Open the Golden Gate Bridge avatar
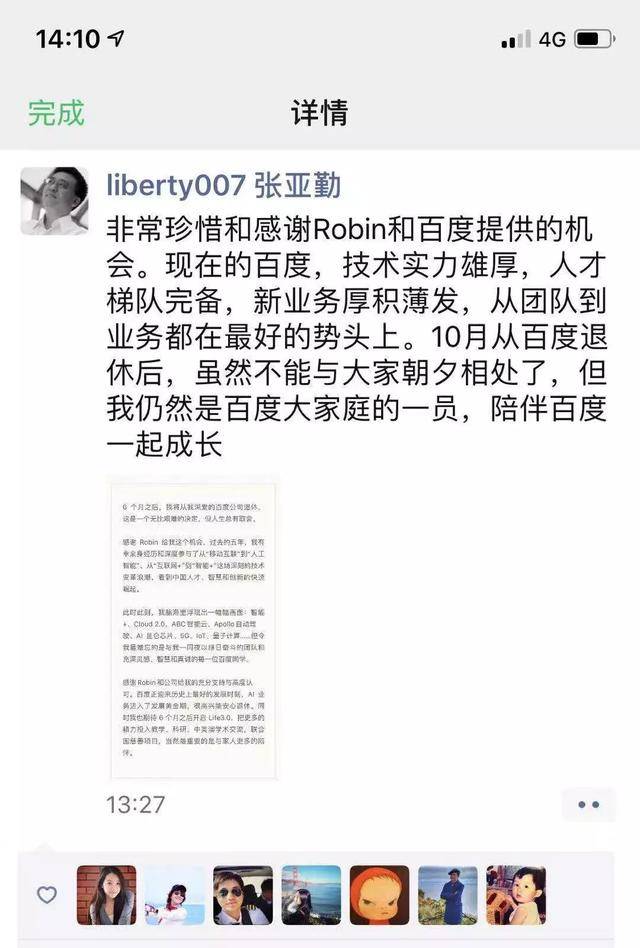This screenshot has height=948, width=640. tap(311, 894)
